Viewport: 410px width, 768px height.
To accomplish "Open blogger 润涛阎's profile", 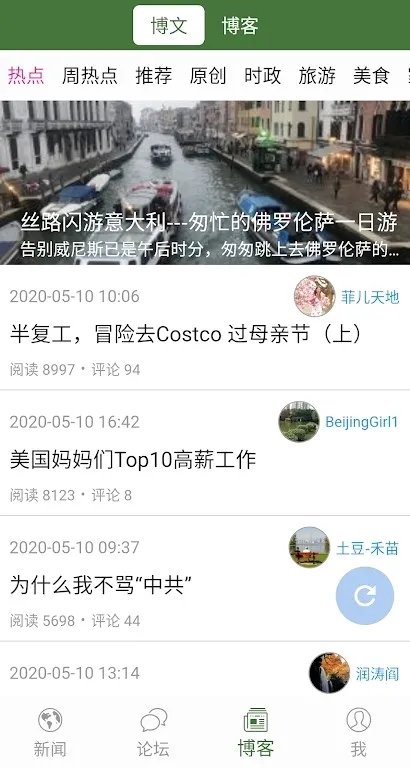I will point(354,673).
